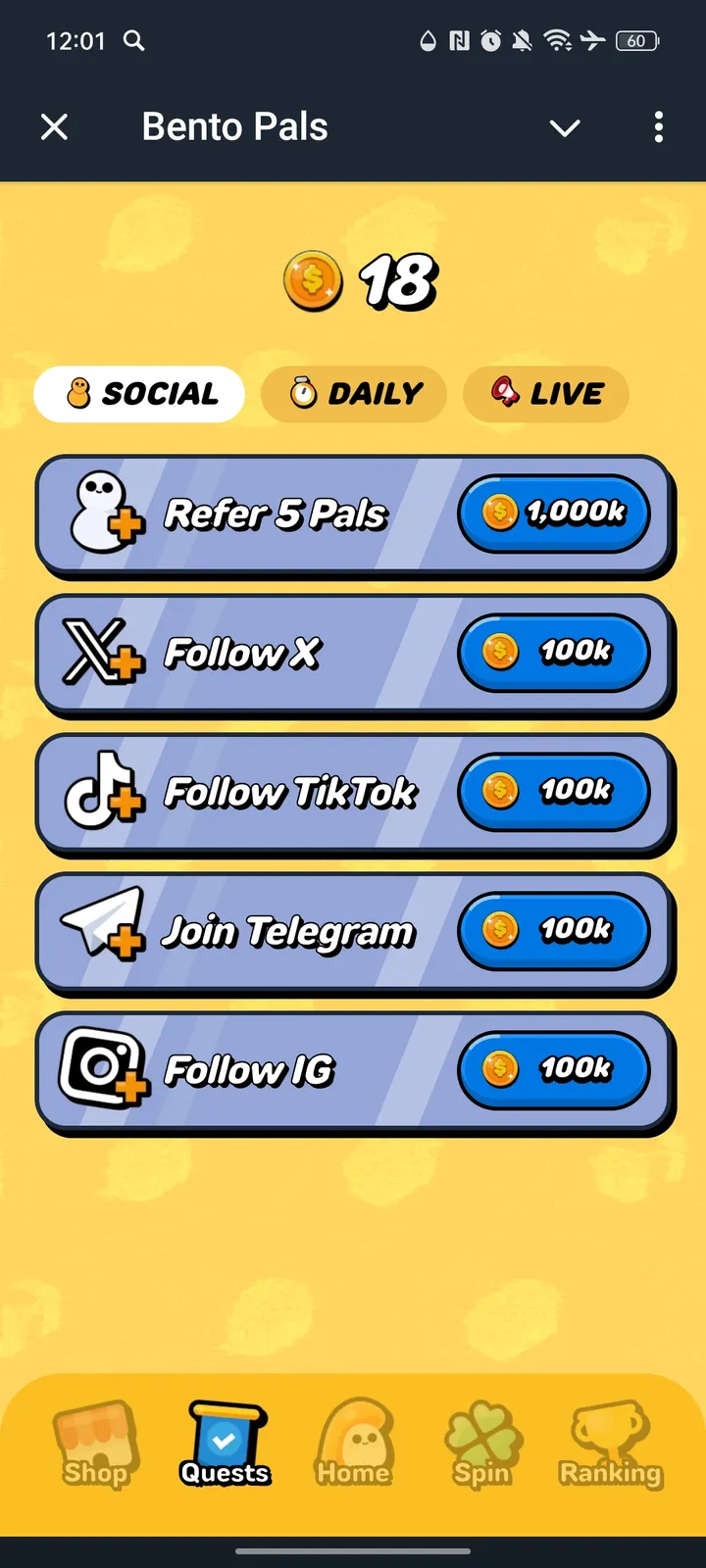Switch to the SOCIAL tab
The height and width of the screenshot is (1568, 706).
[138, 394]
